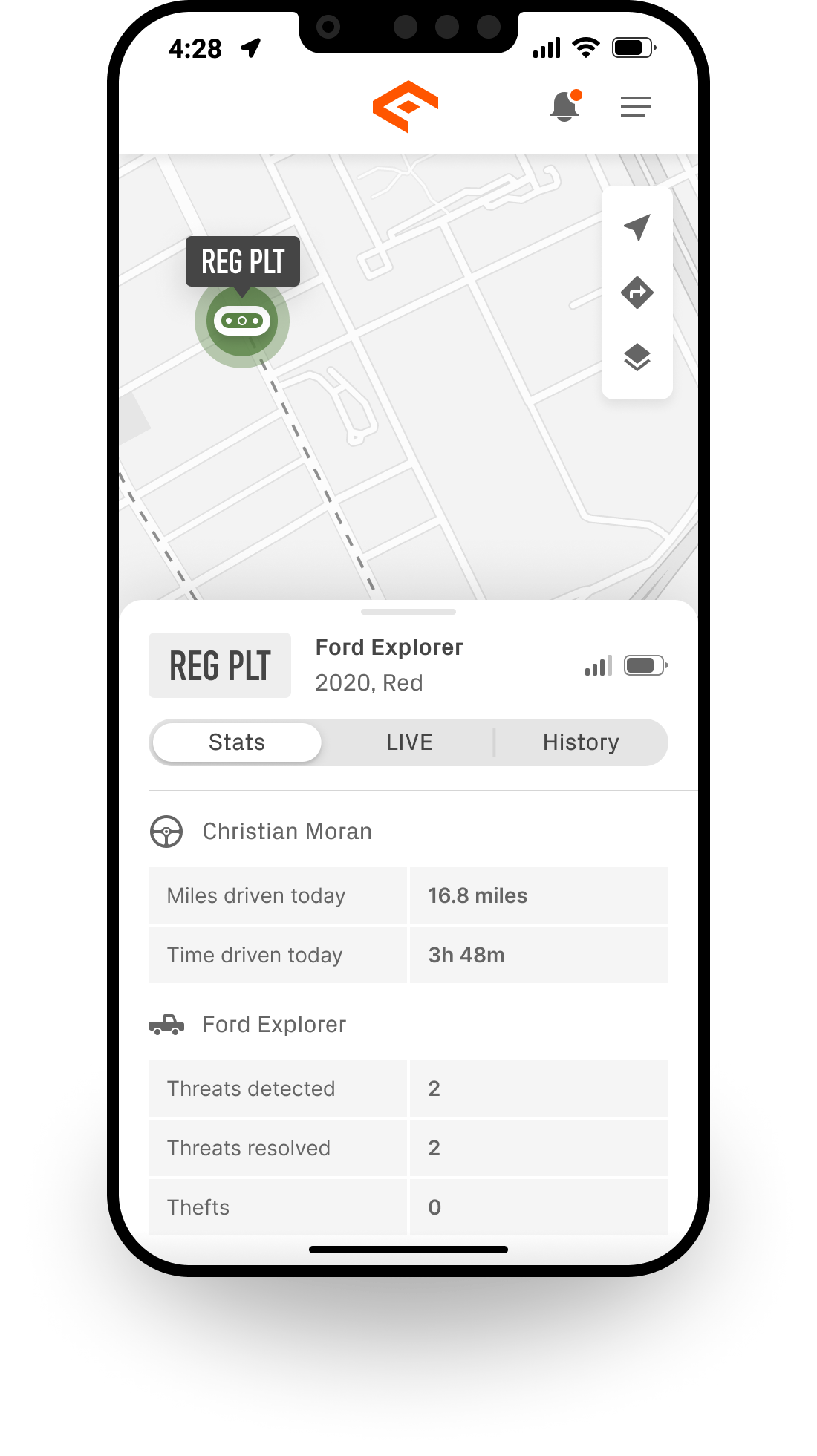Get directions to the vehicle
This screenshot has height=1456, width=817.
click(x=637, y=293)
